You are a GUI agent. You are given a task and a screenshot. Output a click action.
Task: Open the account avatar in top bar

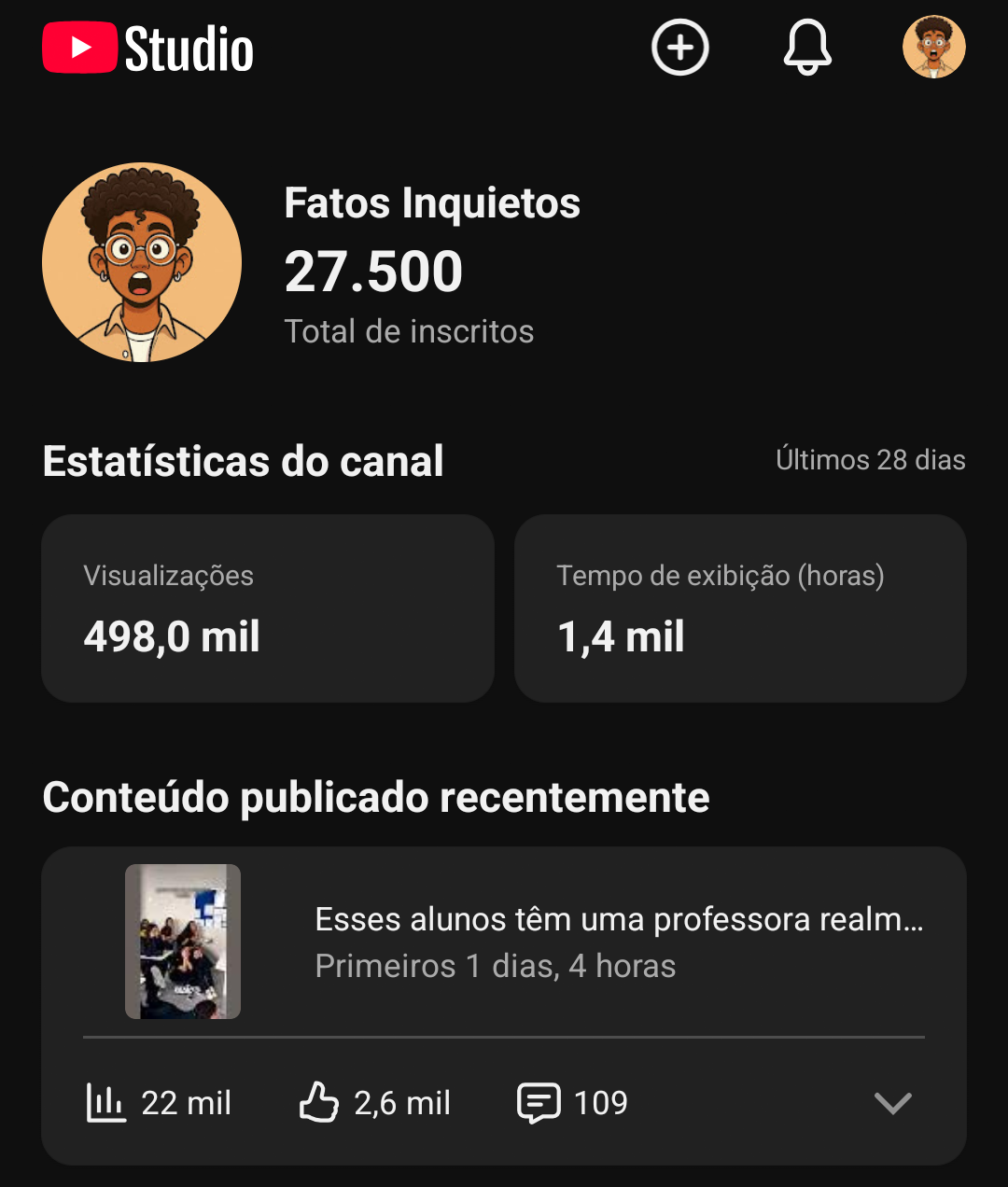coord(933,48)
